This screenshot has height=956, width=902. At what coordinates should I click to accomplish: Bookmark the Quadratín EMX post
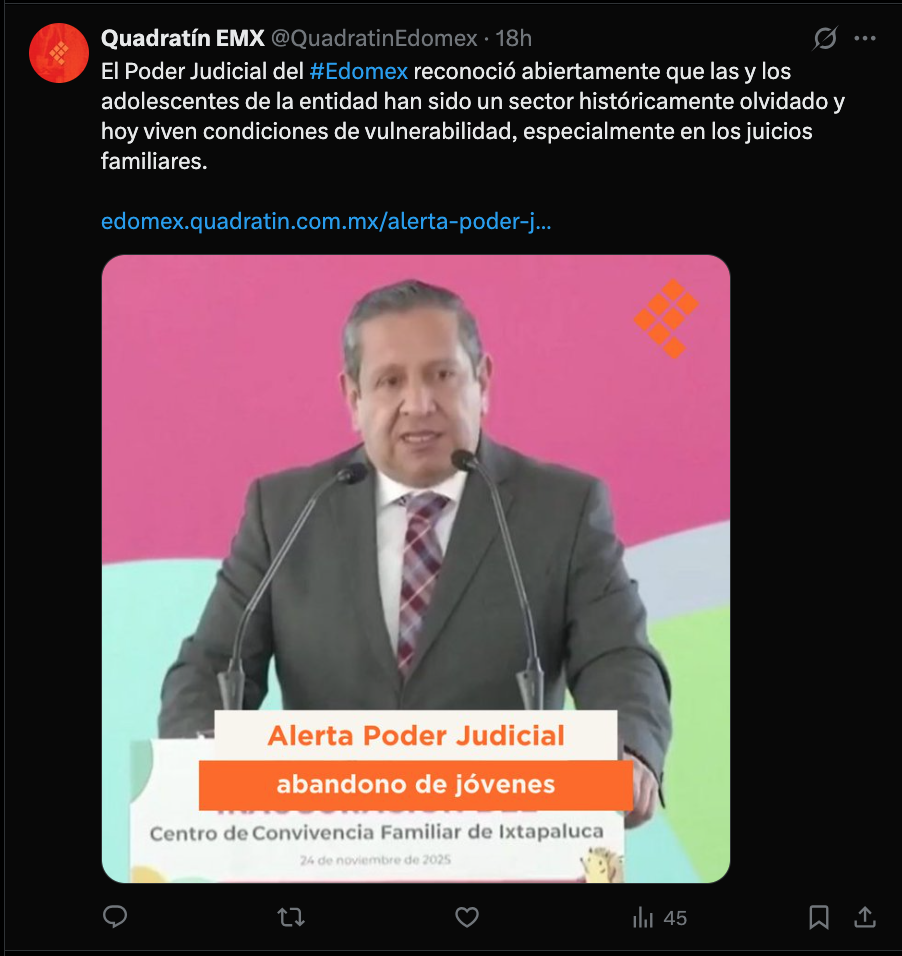coord(819,917)
